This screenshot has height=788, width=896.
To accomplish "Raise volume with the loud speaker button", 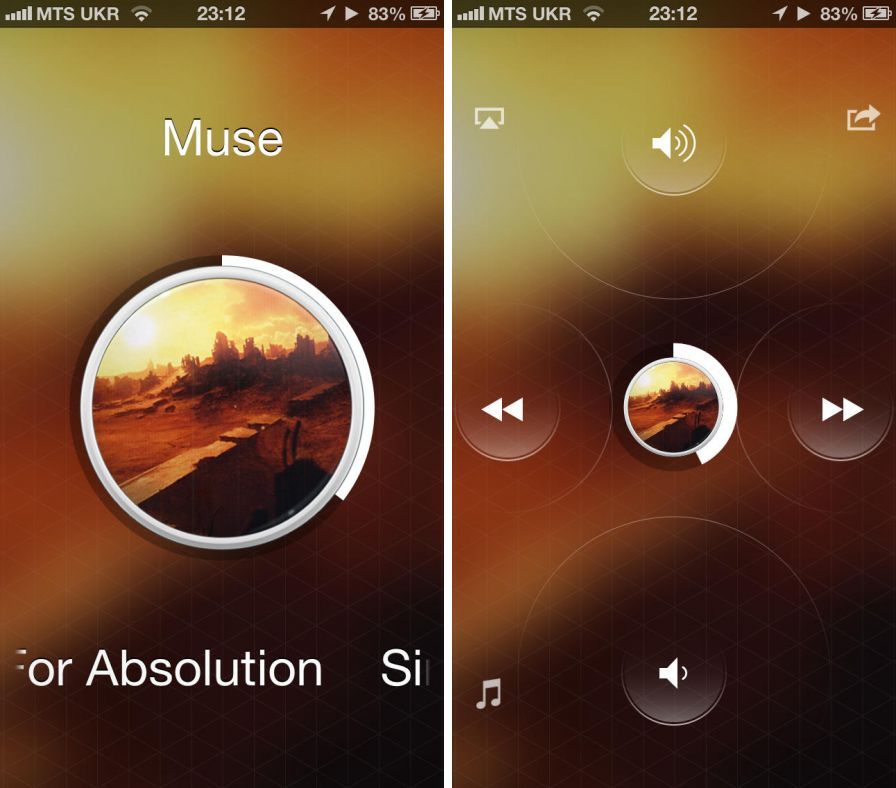I will coord(673,145).
